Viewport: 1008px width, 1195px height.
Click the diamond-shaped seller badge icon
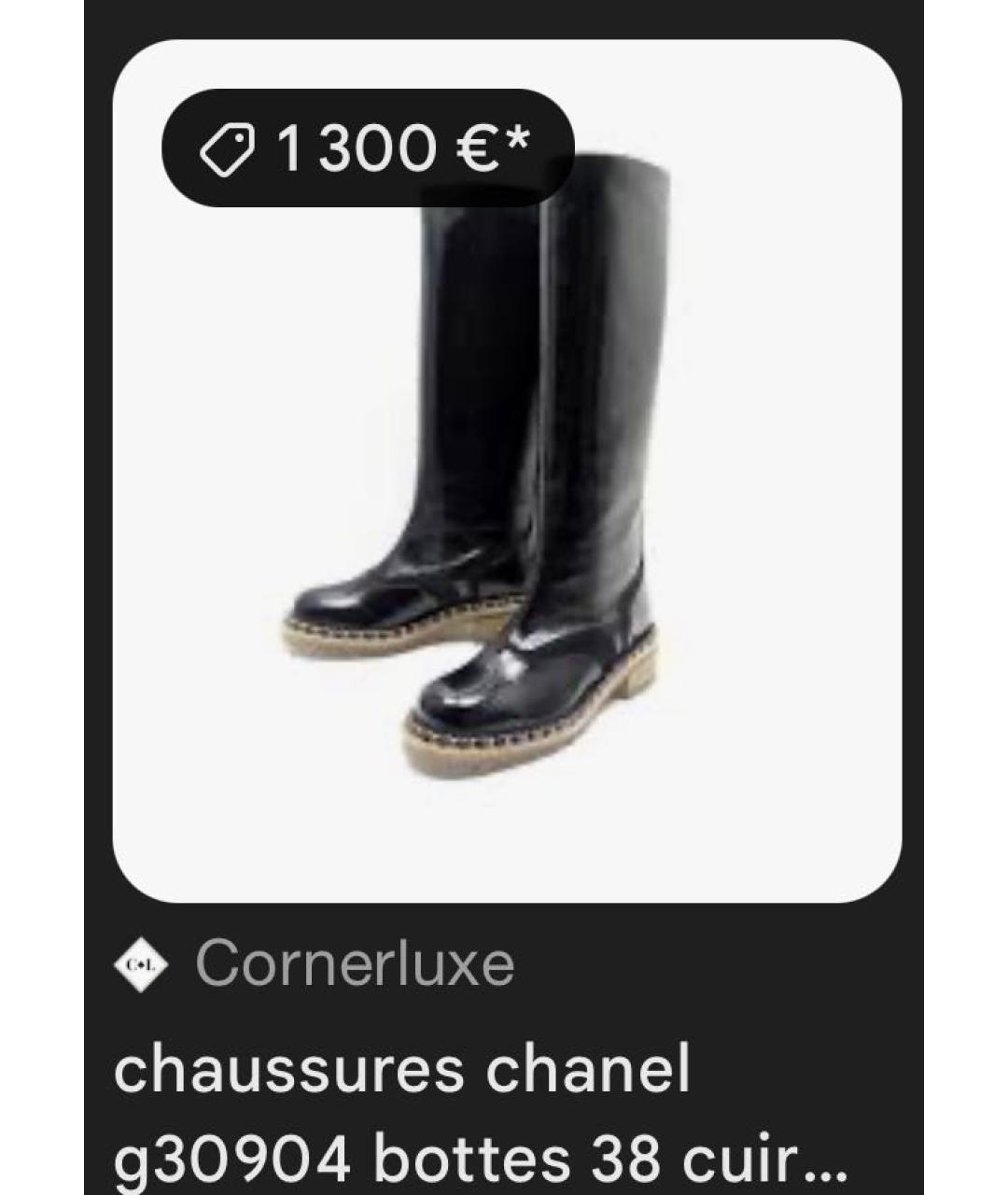click(x=144, y=963)
